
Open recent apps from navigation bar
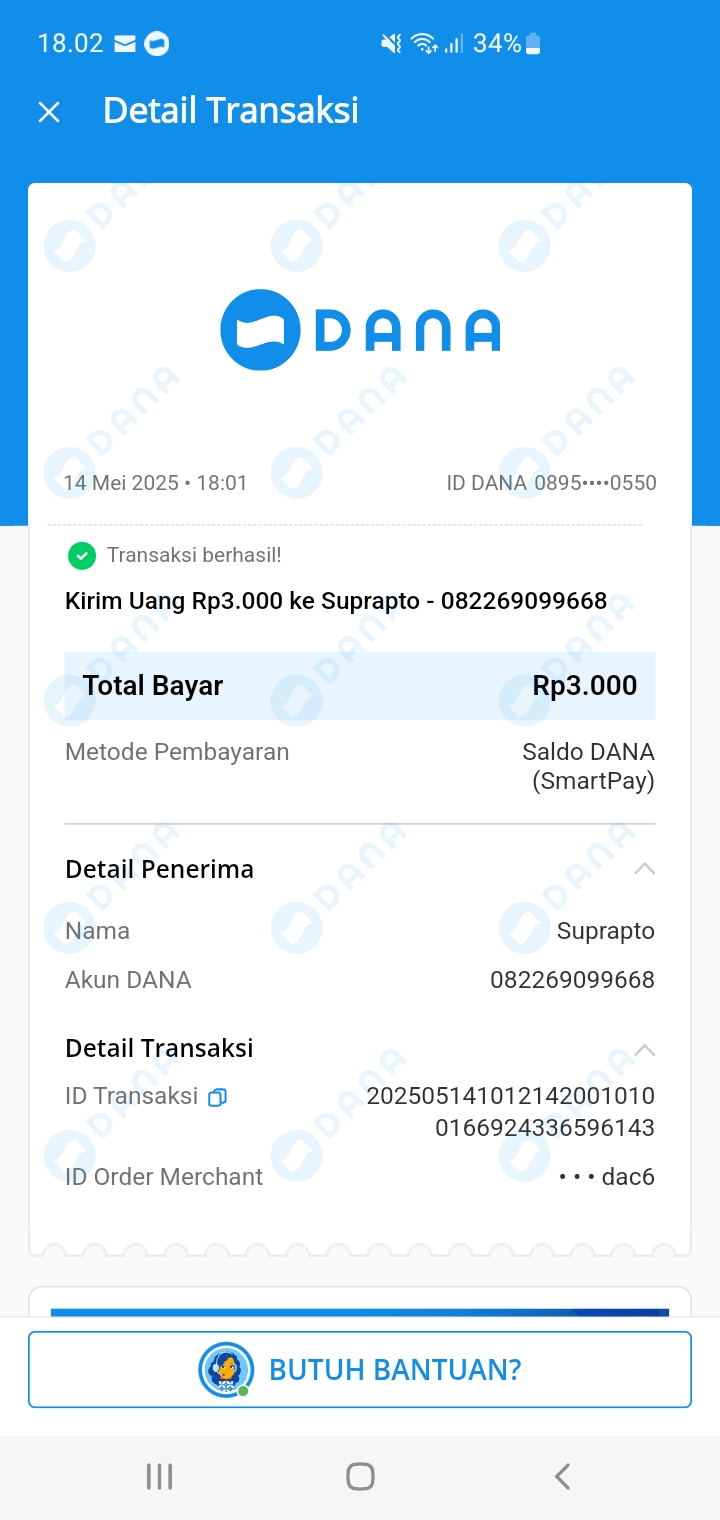[x=159, y=1476]
